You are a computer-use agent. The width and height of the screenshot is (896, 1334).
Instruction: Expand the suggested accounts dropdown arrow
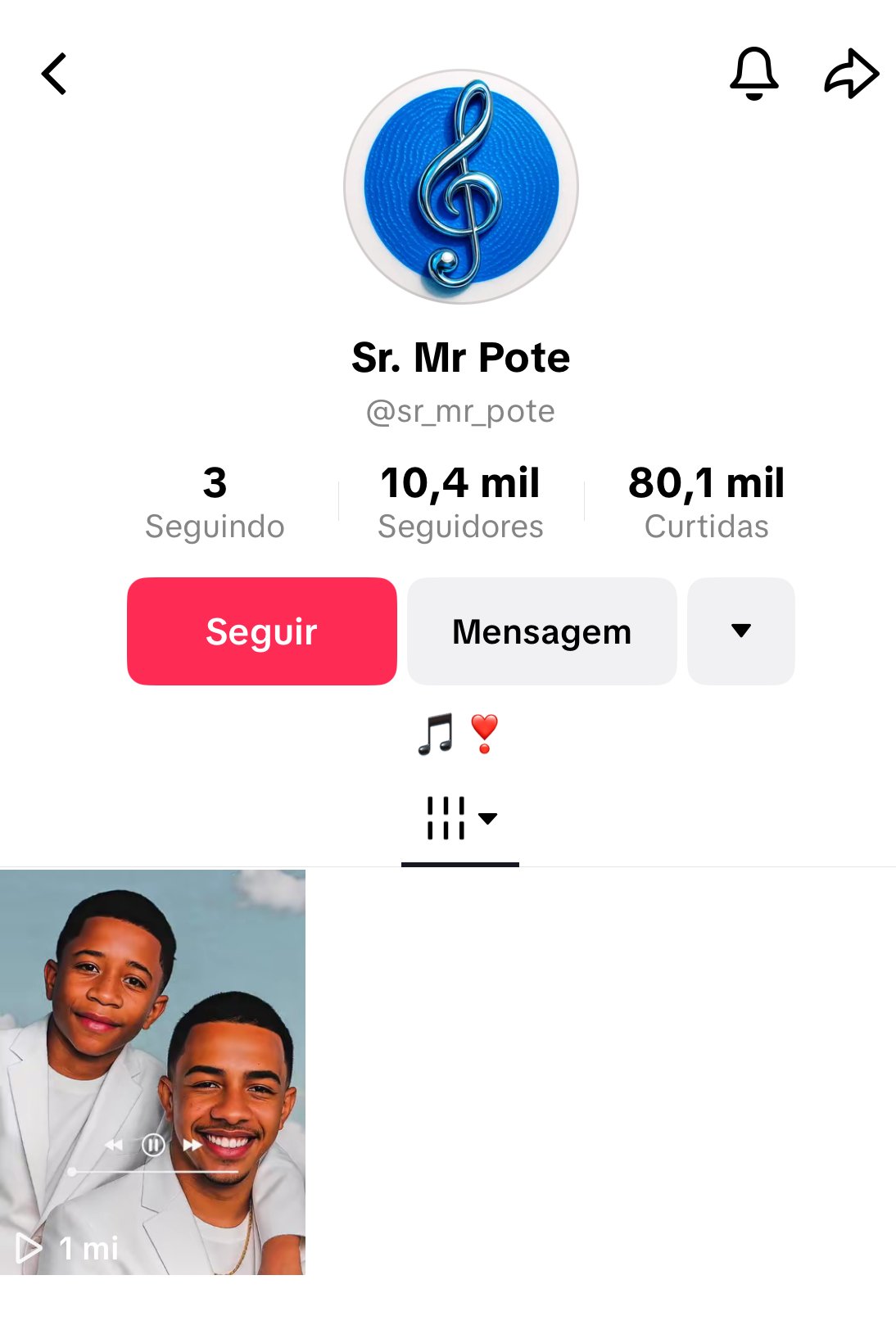740,631
